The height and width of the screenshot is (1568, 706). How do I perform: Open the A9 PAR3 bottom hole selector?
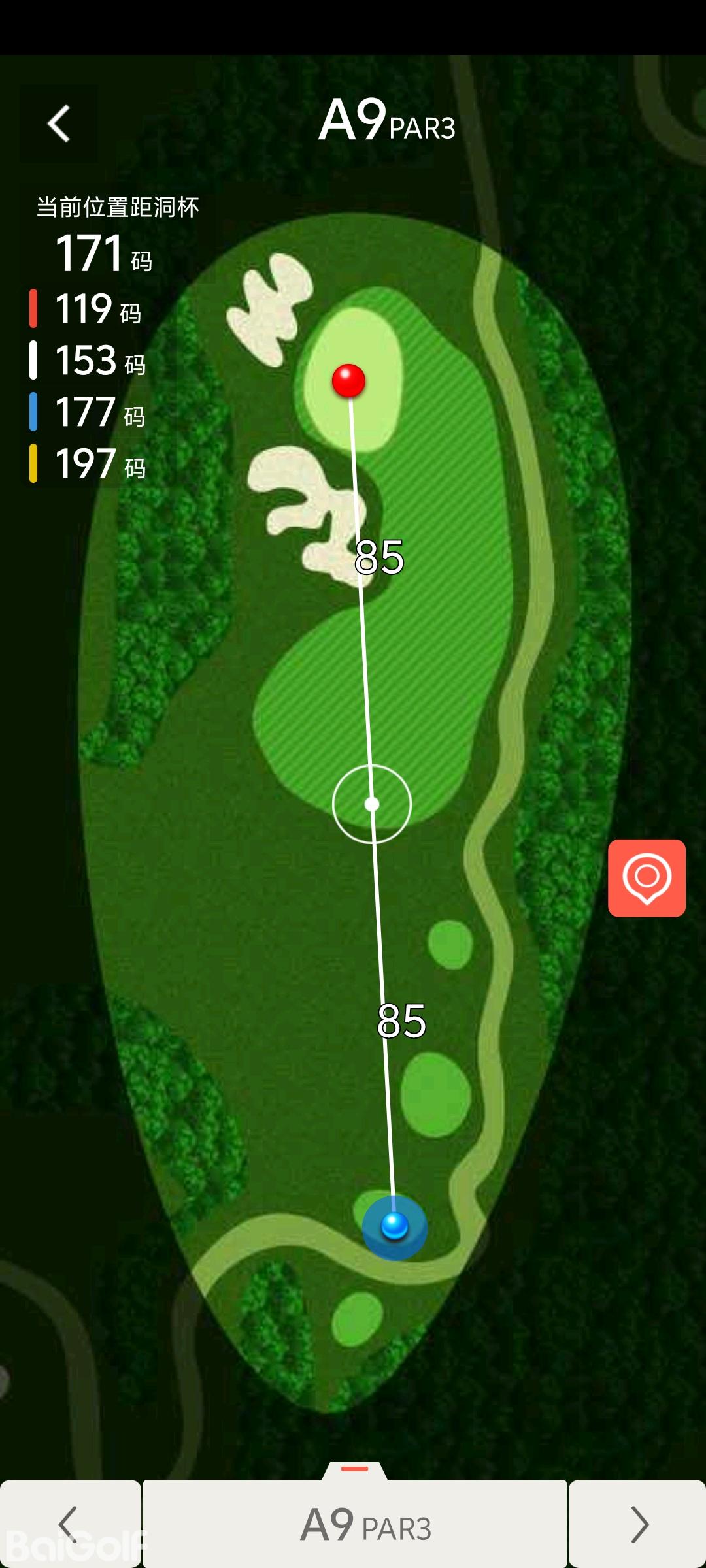click(355, 1524)
